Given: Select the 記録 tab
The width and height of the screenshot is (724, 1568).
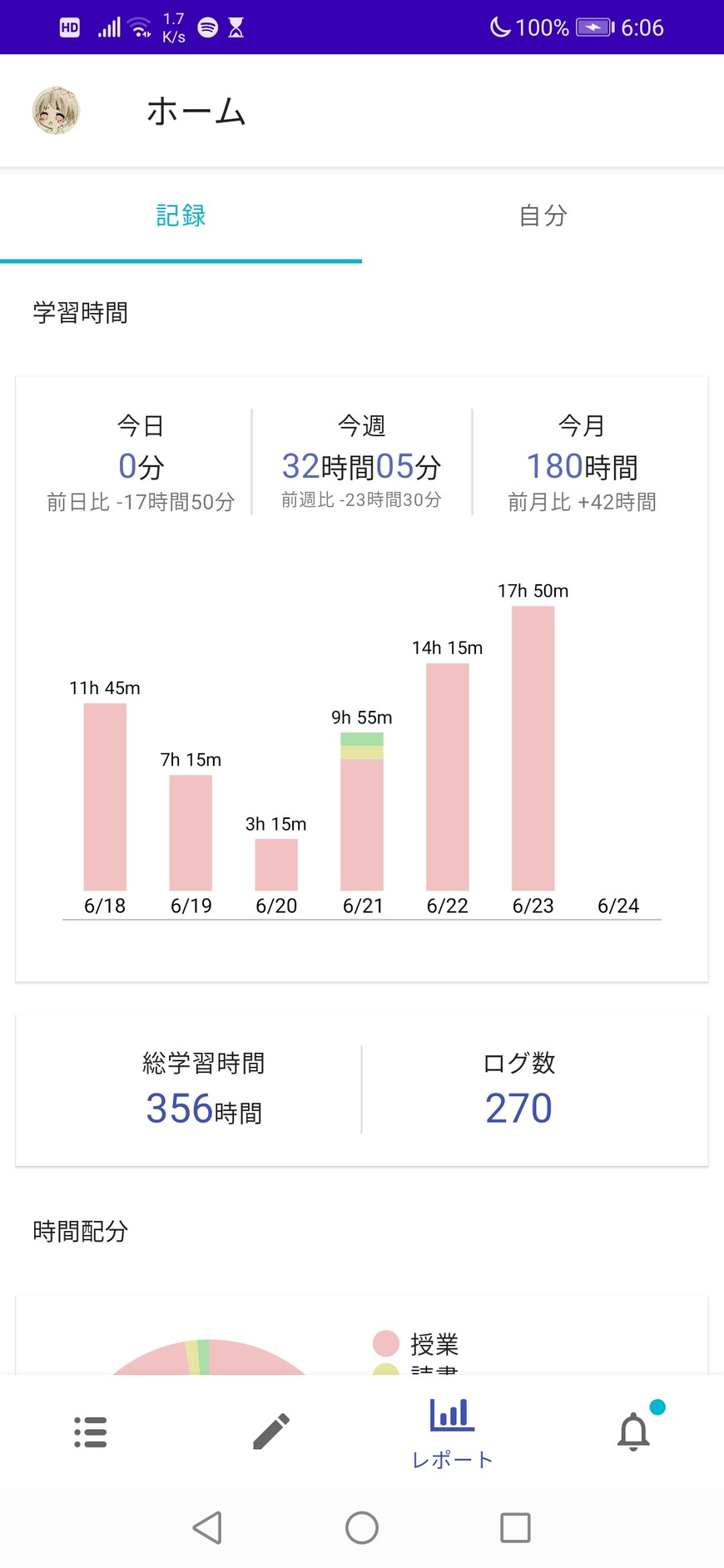Looking at the screenshot, I should [x=181, y=216].
